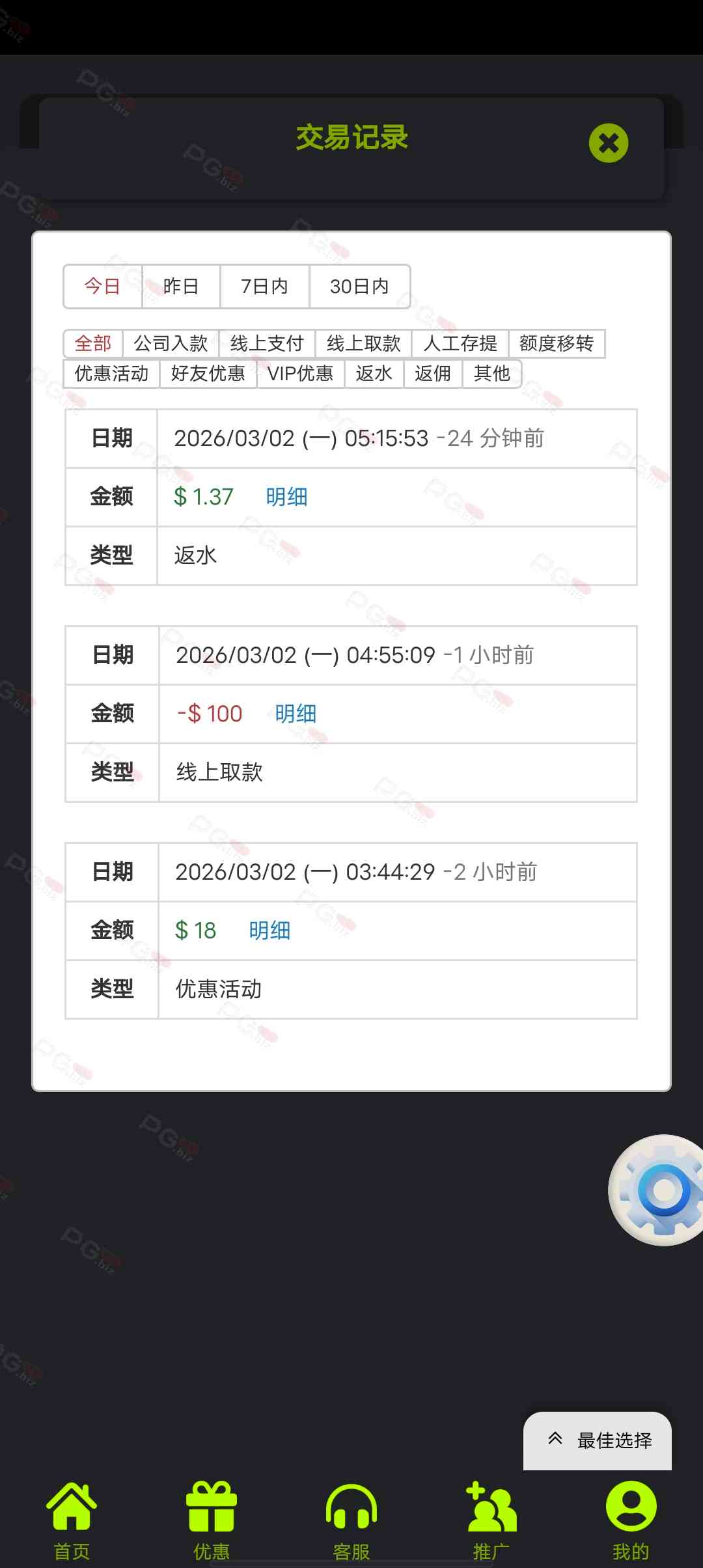Viewport: 703px width, 1568px height.
Task: Select the 30日内 date range
Action: [359, 287]
